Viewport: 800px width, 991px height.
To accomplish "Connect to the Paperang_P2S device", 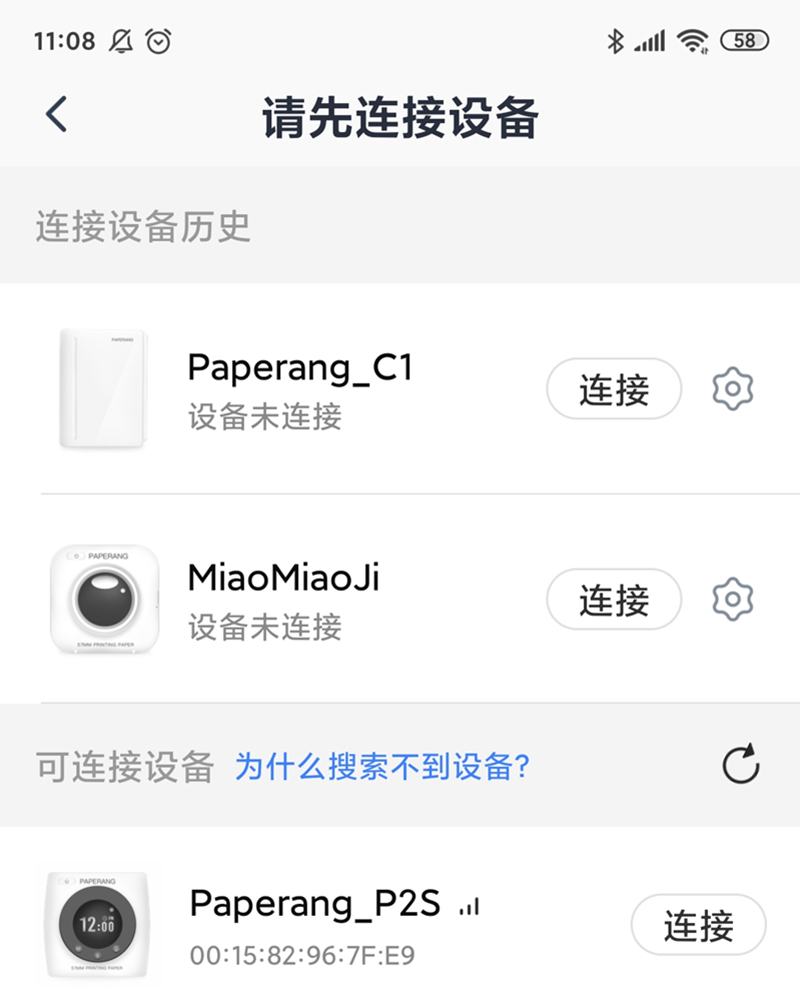I will [698, 925].
